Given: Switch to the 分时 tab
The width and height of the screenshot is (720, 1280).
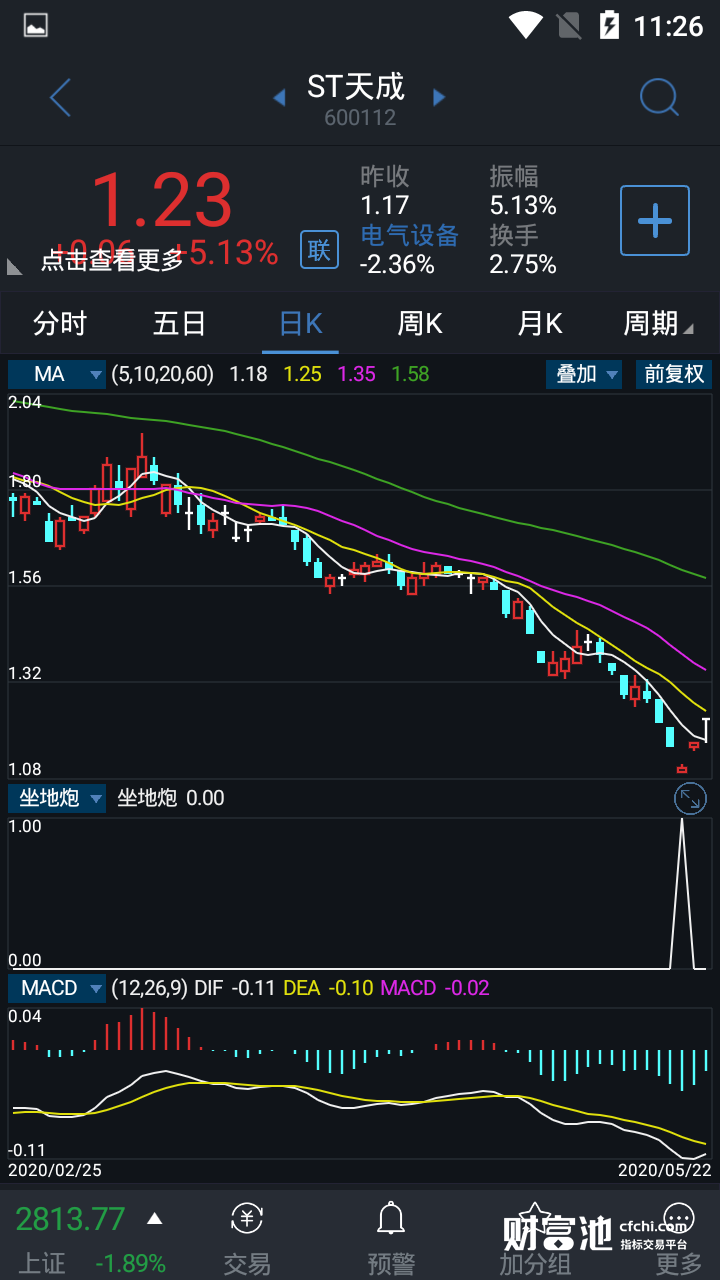Looking at the screenshot, I should [60, 324].
